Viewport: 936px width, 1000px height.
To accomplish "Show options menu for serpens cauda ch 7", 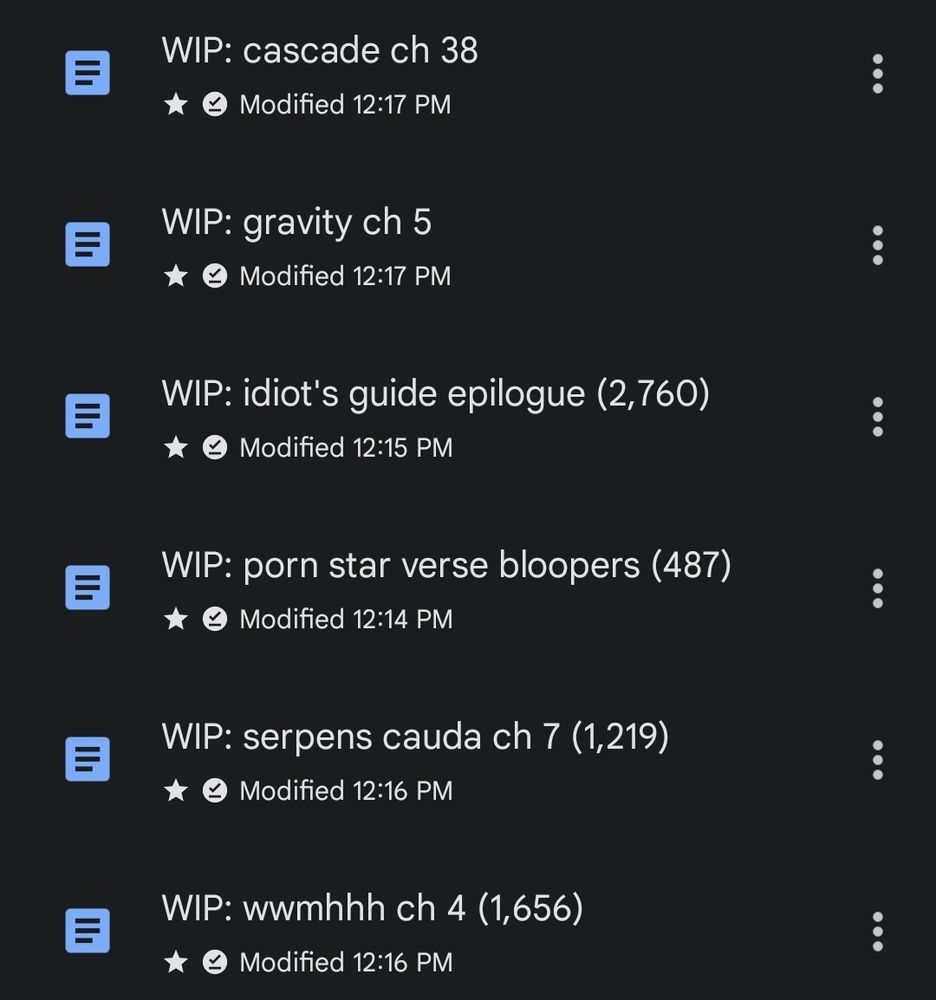I will 877,760.
